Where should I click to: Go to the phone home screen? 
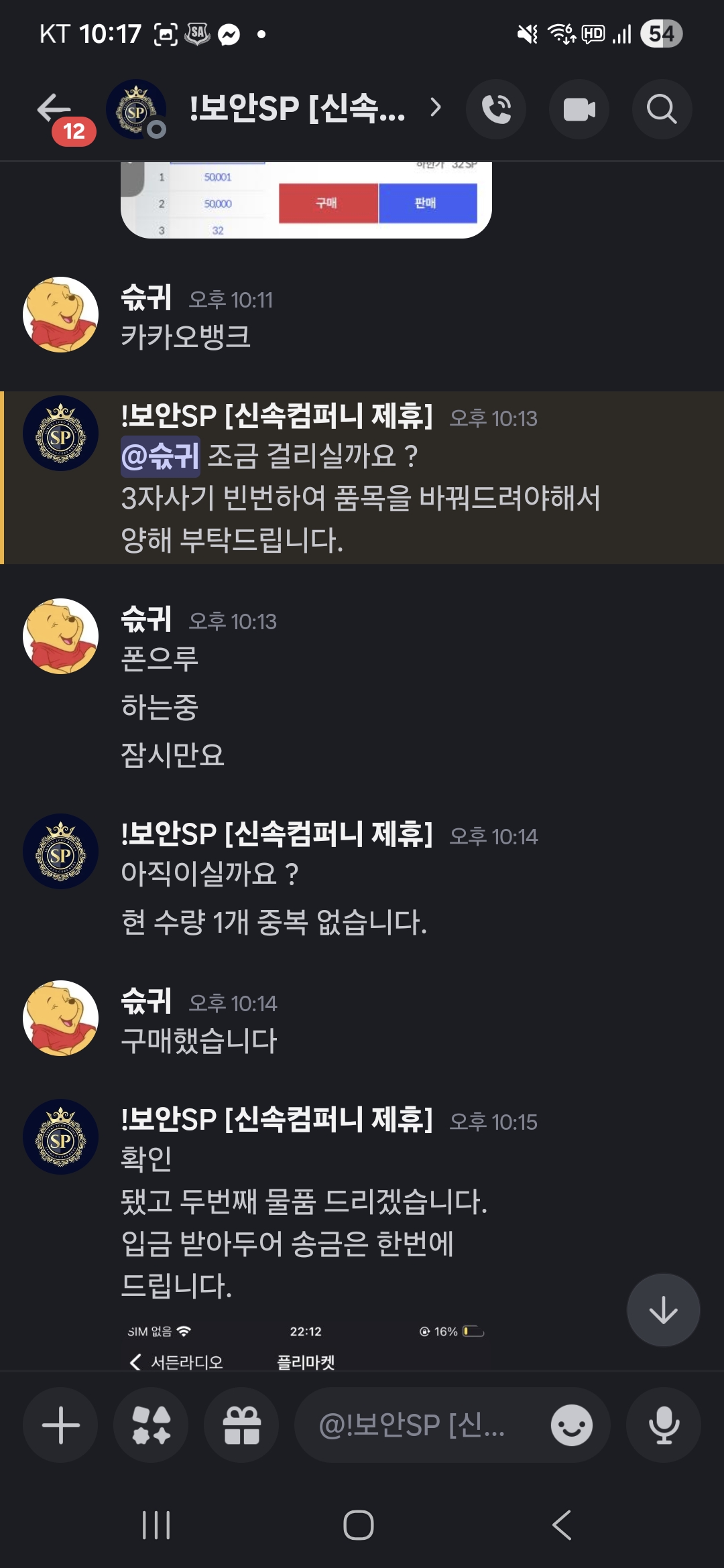click(359, 1525)
